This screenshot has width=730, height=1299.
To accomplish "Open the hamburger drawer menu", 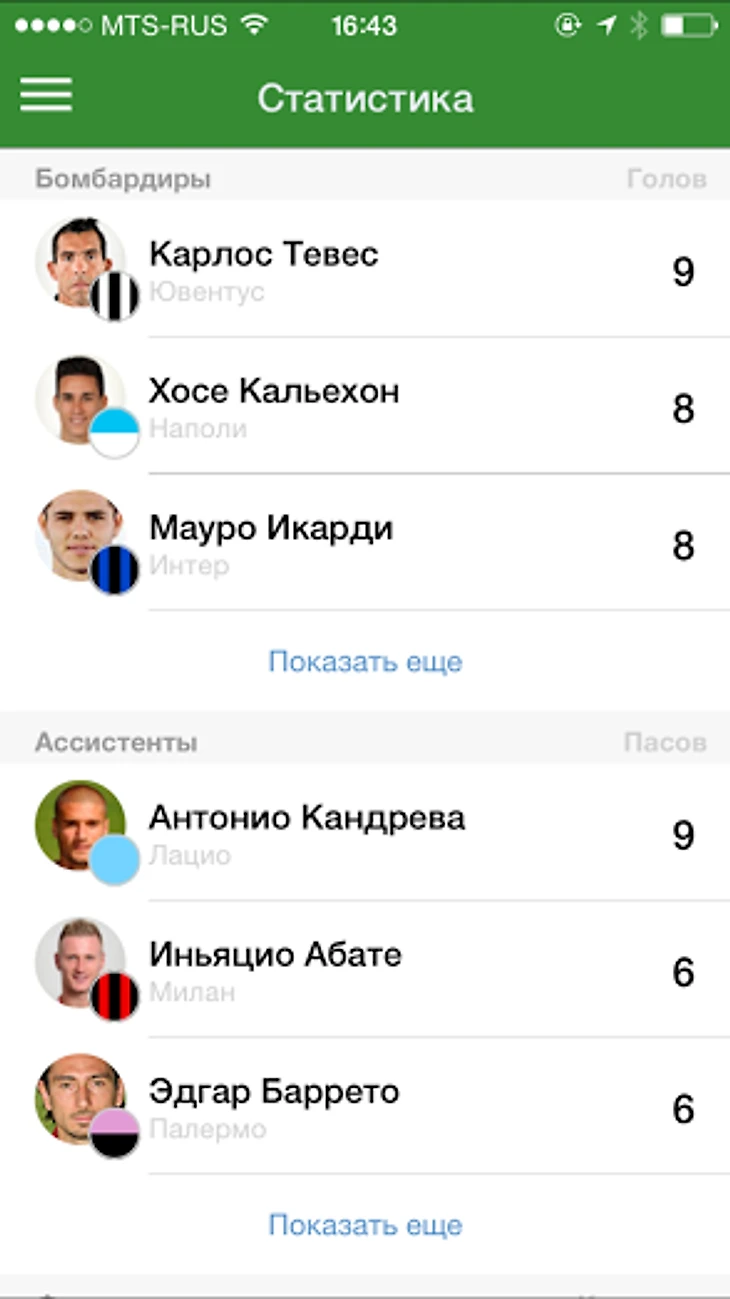I will (46, 95).
